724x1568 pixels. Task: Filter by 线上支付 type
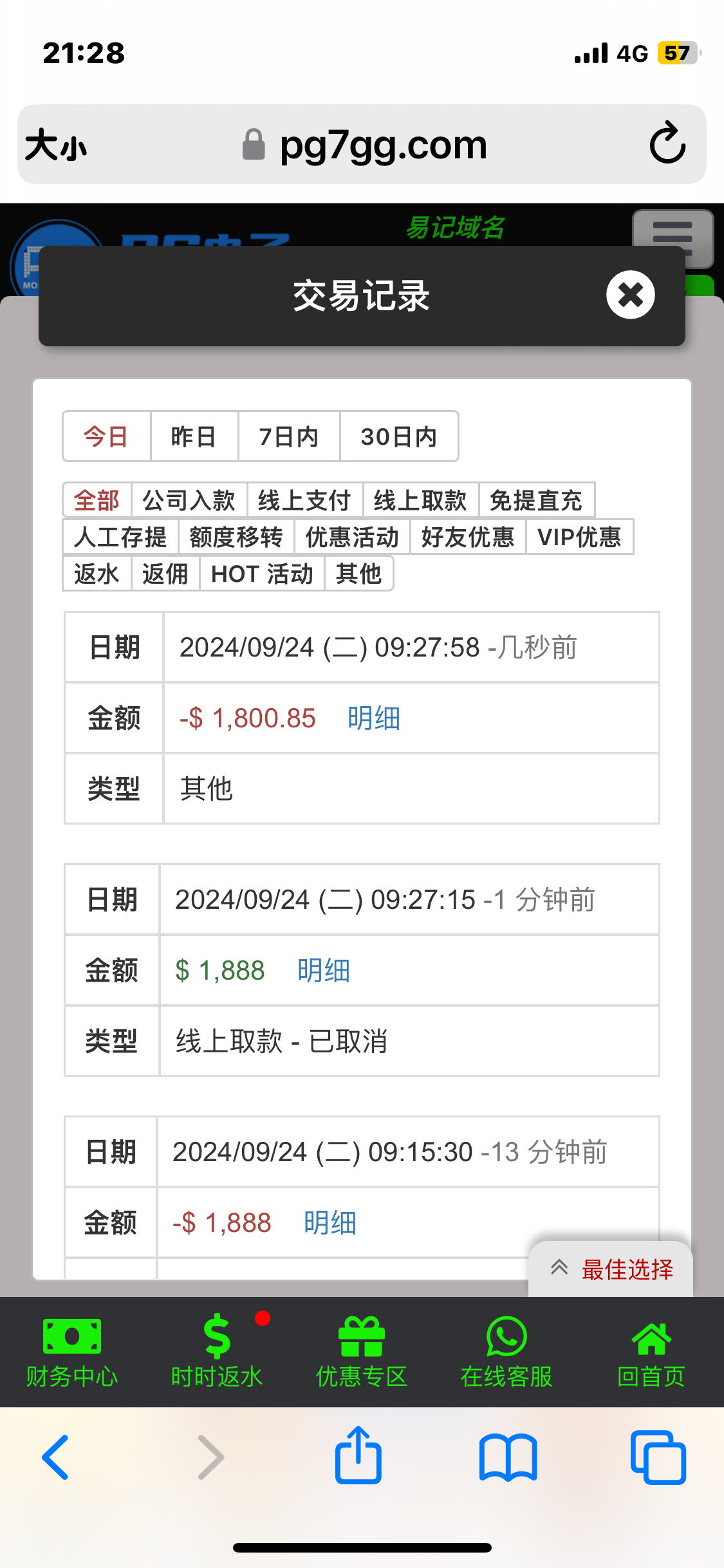[304, 500]
